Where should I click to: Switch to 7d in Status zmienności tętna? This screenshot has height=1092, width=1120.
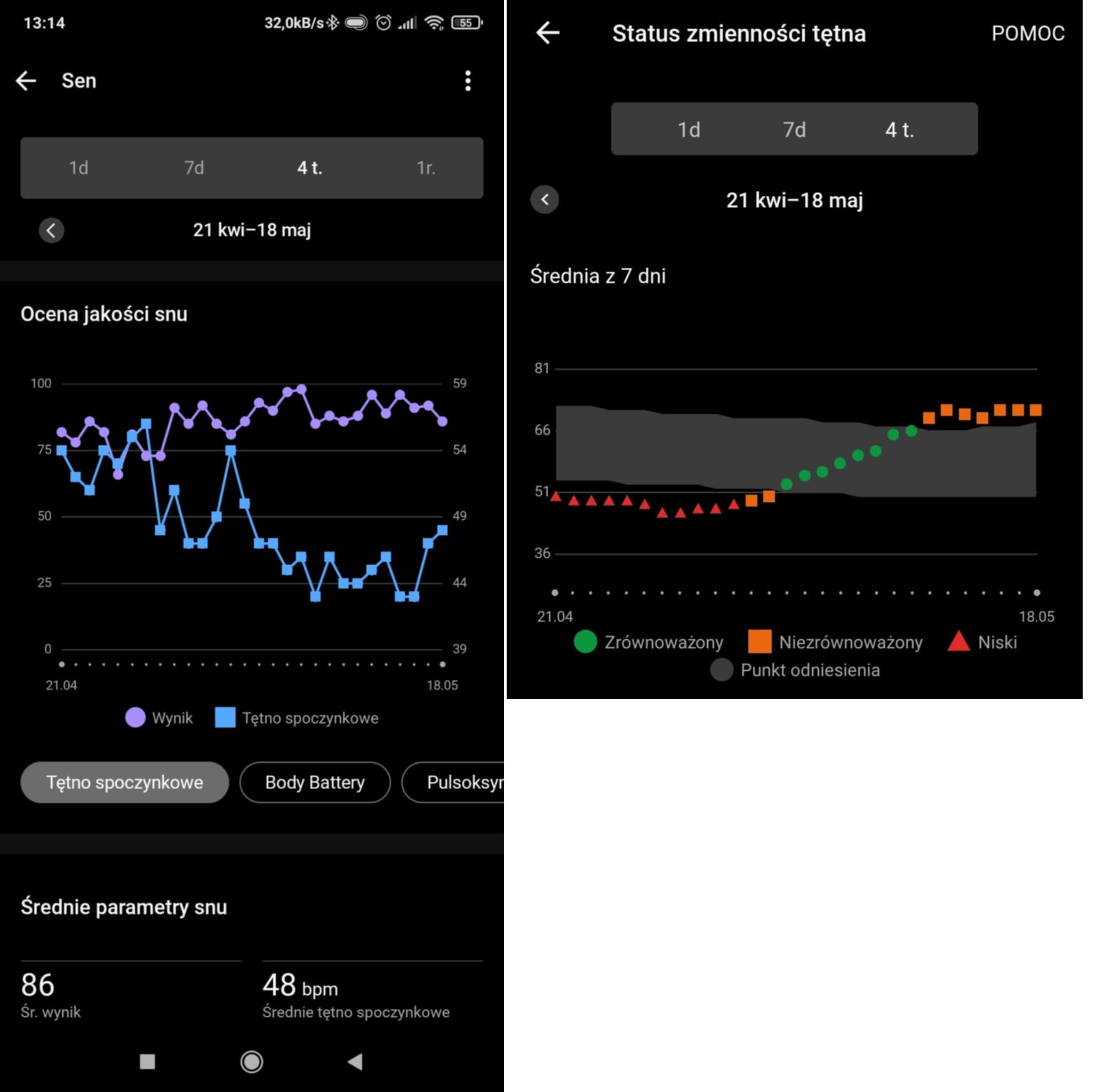point(794,130)
